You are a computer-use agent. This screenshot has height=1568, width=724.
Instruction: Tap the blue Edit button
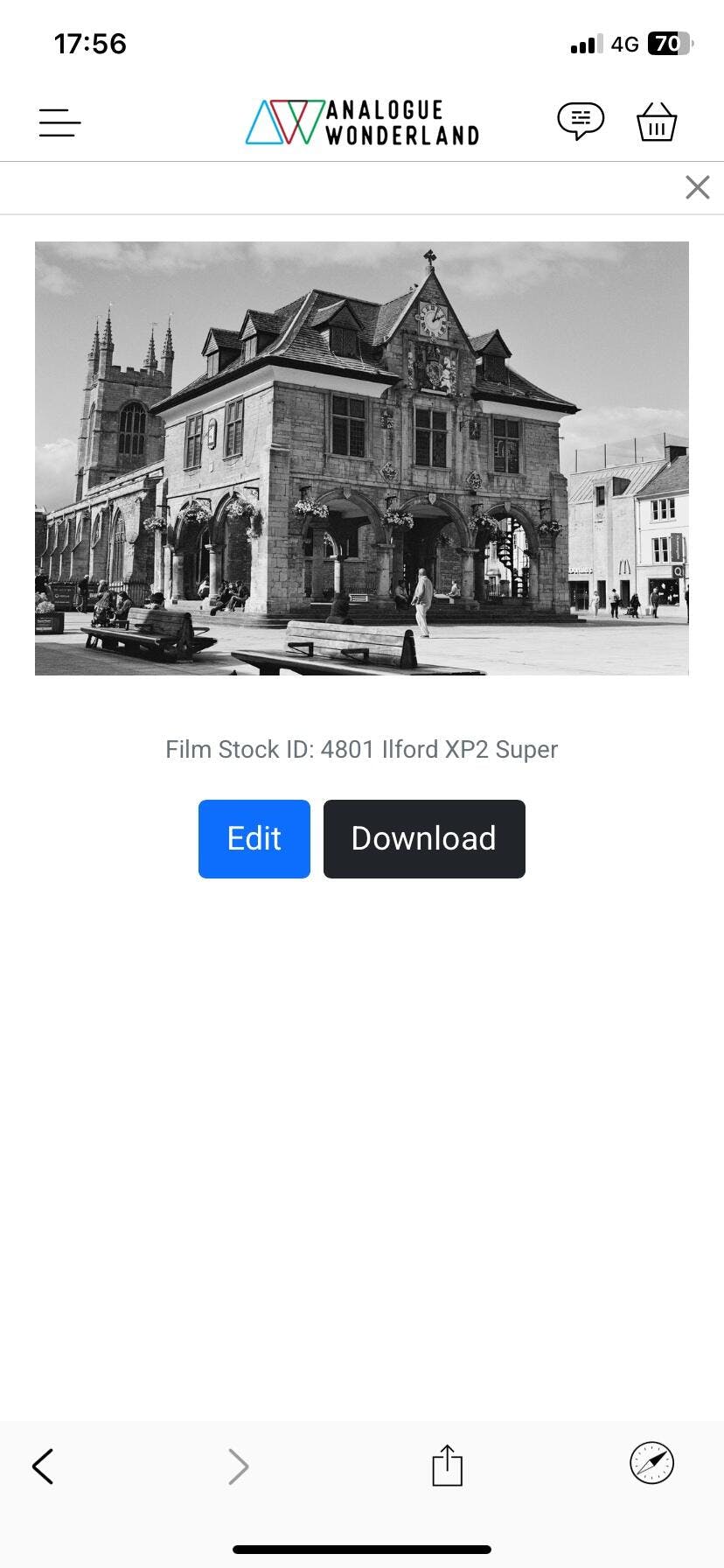tap(254, 838)
